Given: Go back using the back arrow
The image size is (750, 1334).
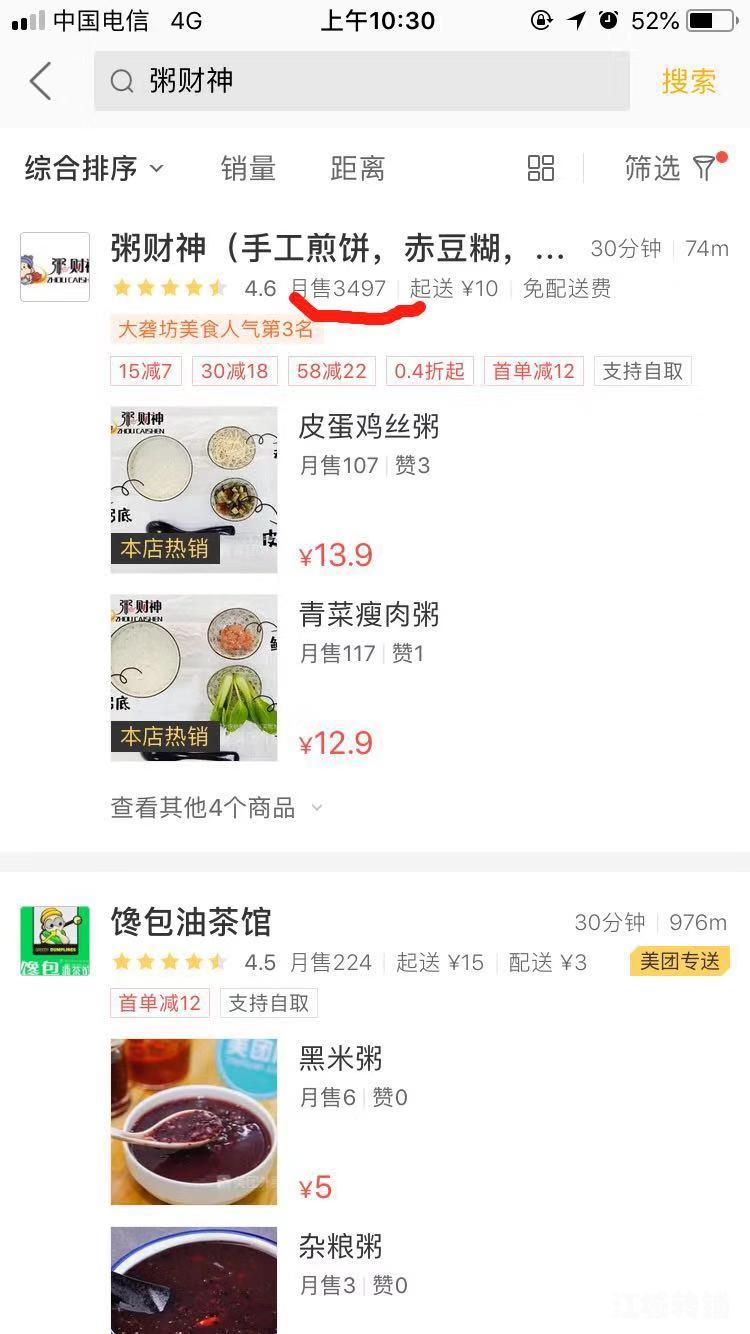Looking at the screenshot, I should coord(40,81).
